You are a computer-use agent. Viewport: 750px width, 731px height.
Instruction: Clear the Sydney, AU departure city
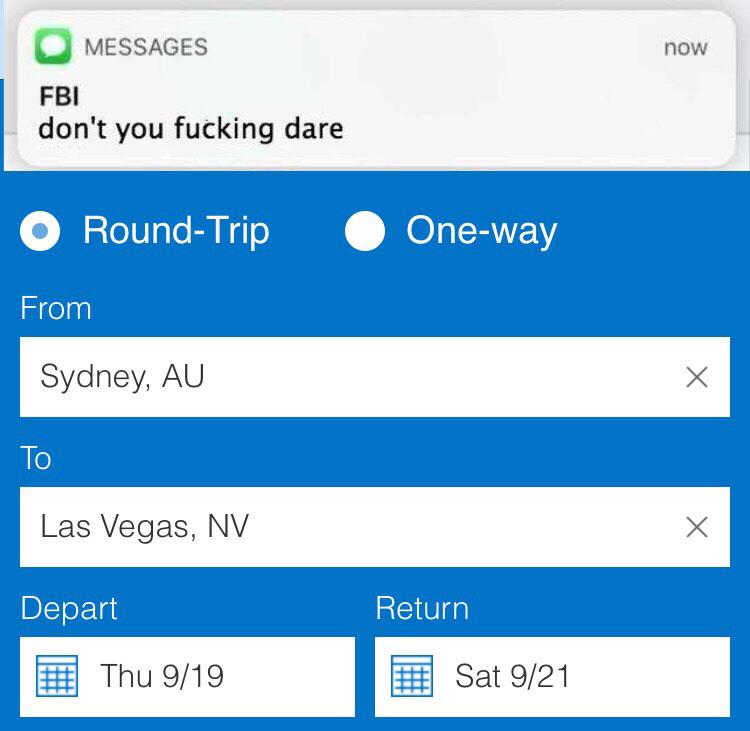(697, 377)
